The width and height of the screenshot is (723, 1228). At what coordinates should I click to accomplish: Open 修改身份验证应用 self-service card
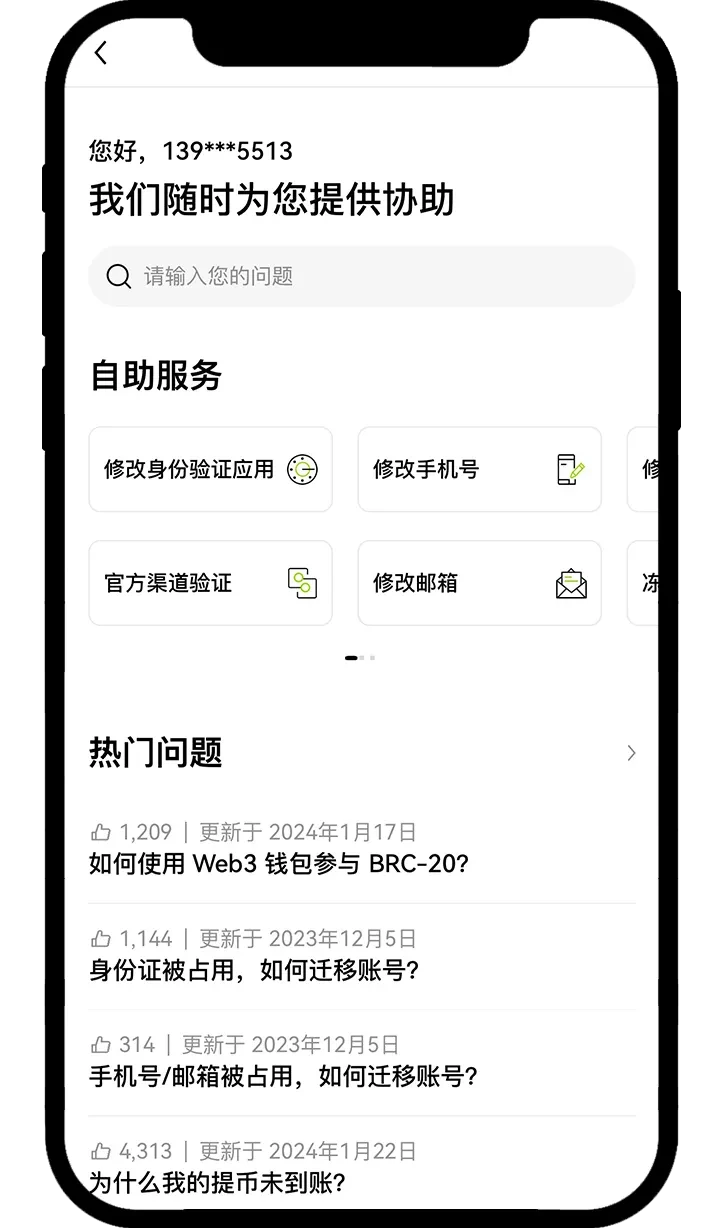[210, 469]
